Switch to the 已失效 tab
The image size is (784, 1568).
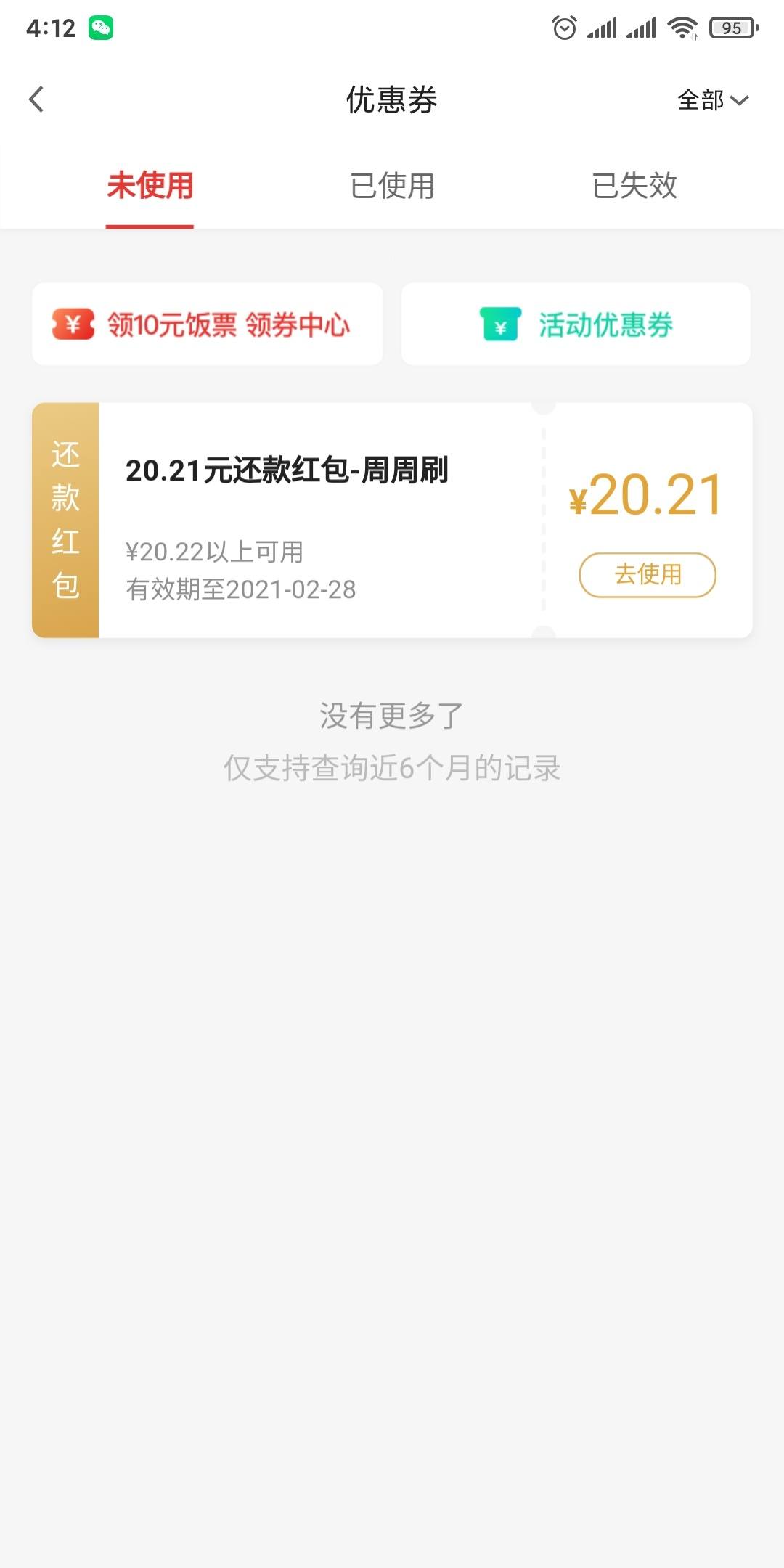click(x=634, y=186)
